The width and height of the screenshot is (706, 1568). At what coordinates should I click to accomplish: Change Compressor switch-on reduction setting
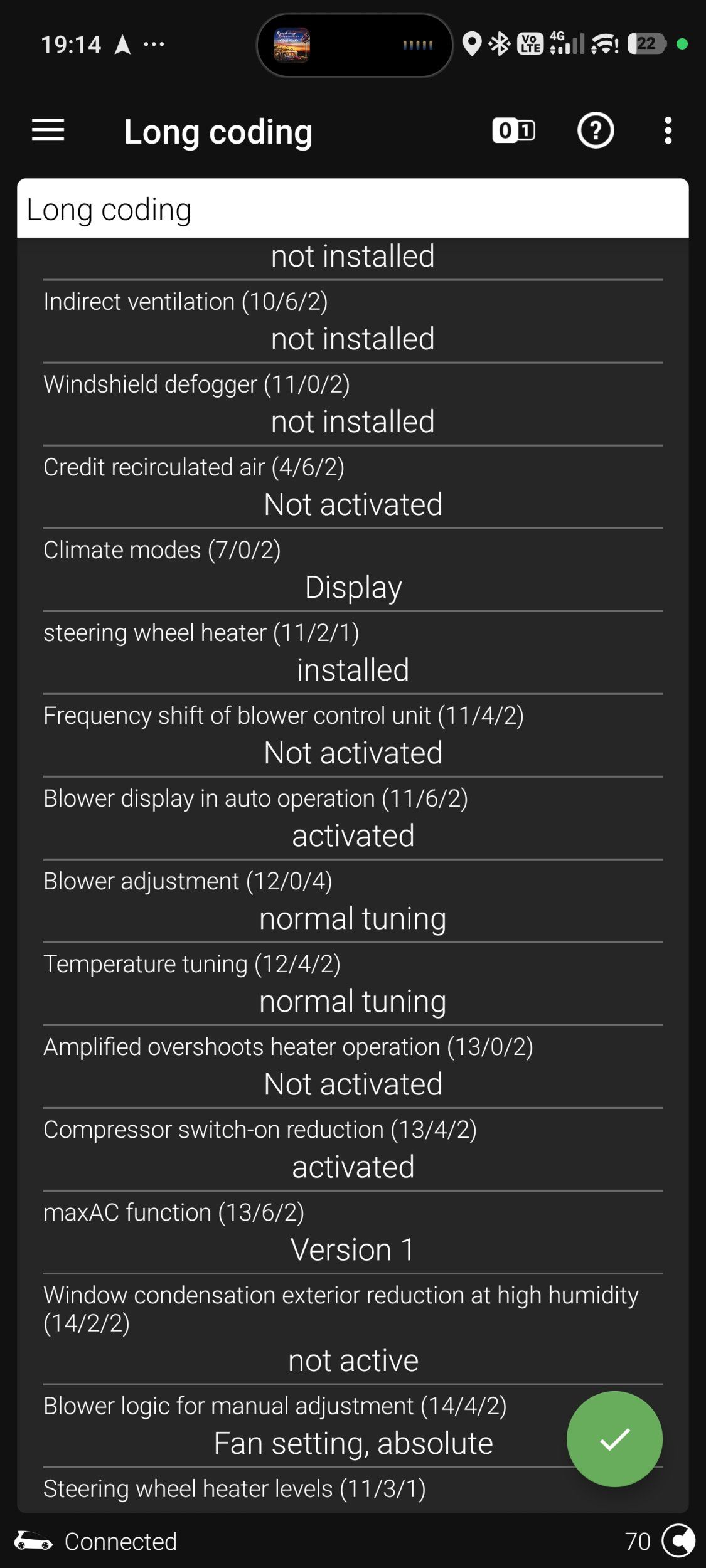click(x=353, y=1167)
